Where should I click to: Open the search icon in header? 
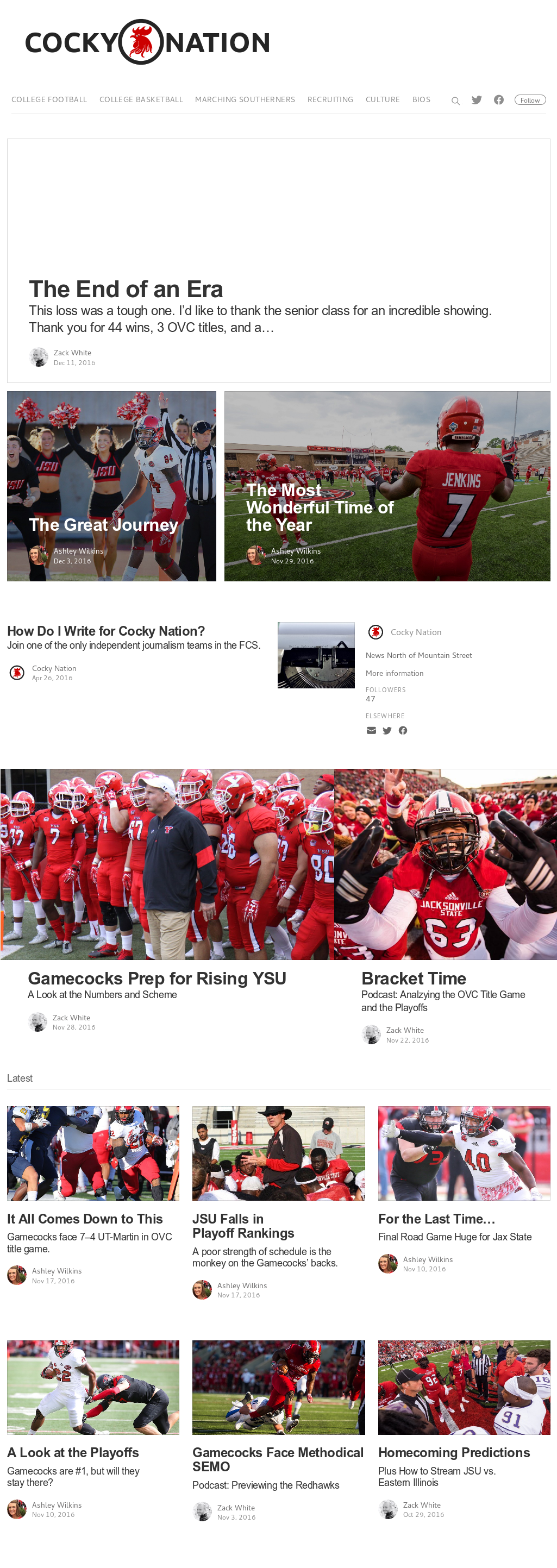455,101
